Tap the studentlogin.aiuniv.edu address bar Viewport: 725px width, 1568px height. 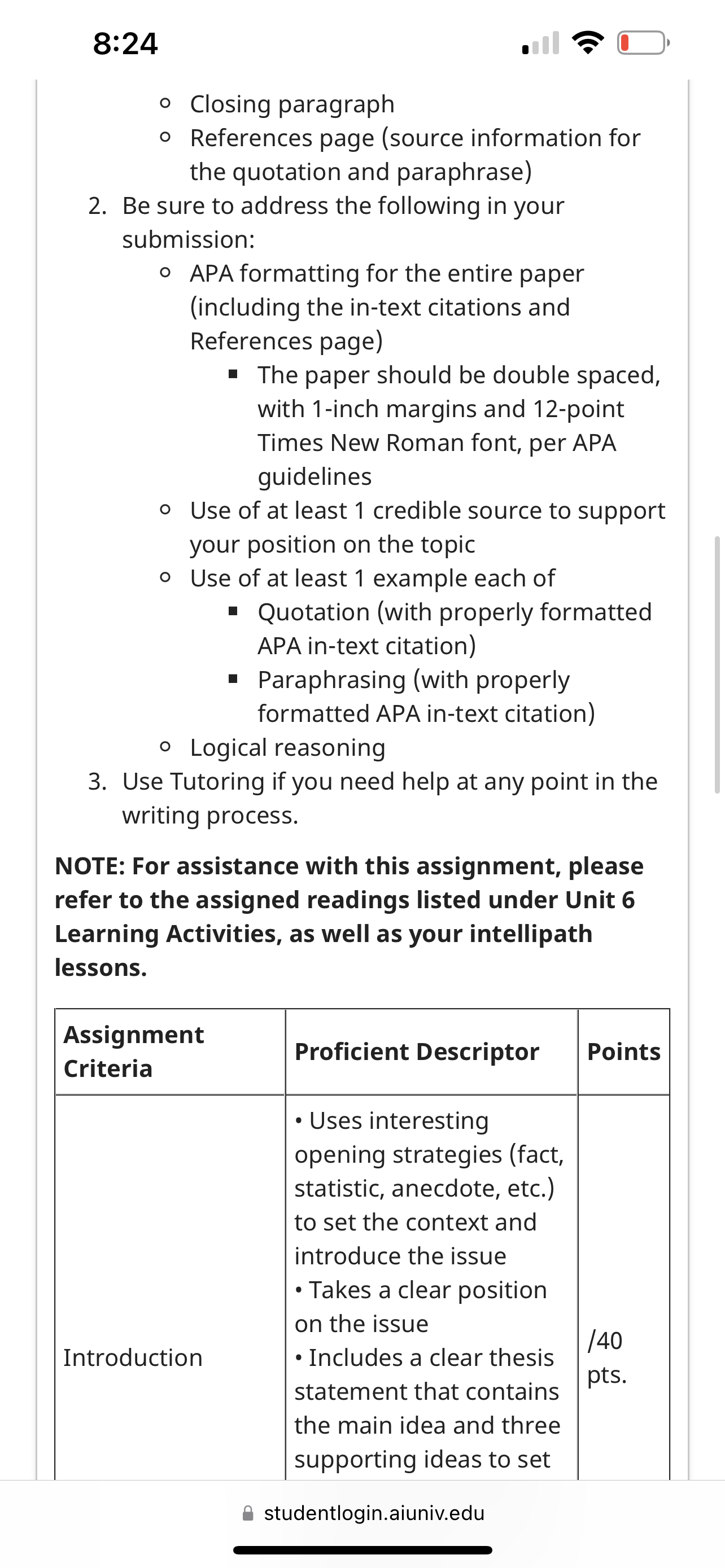point(364,1513)
